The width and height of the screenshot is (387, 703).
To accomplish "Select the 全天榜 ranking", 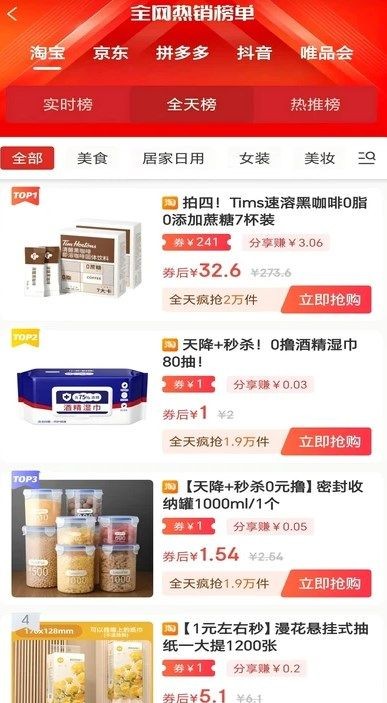I will click(192, 104).
